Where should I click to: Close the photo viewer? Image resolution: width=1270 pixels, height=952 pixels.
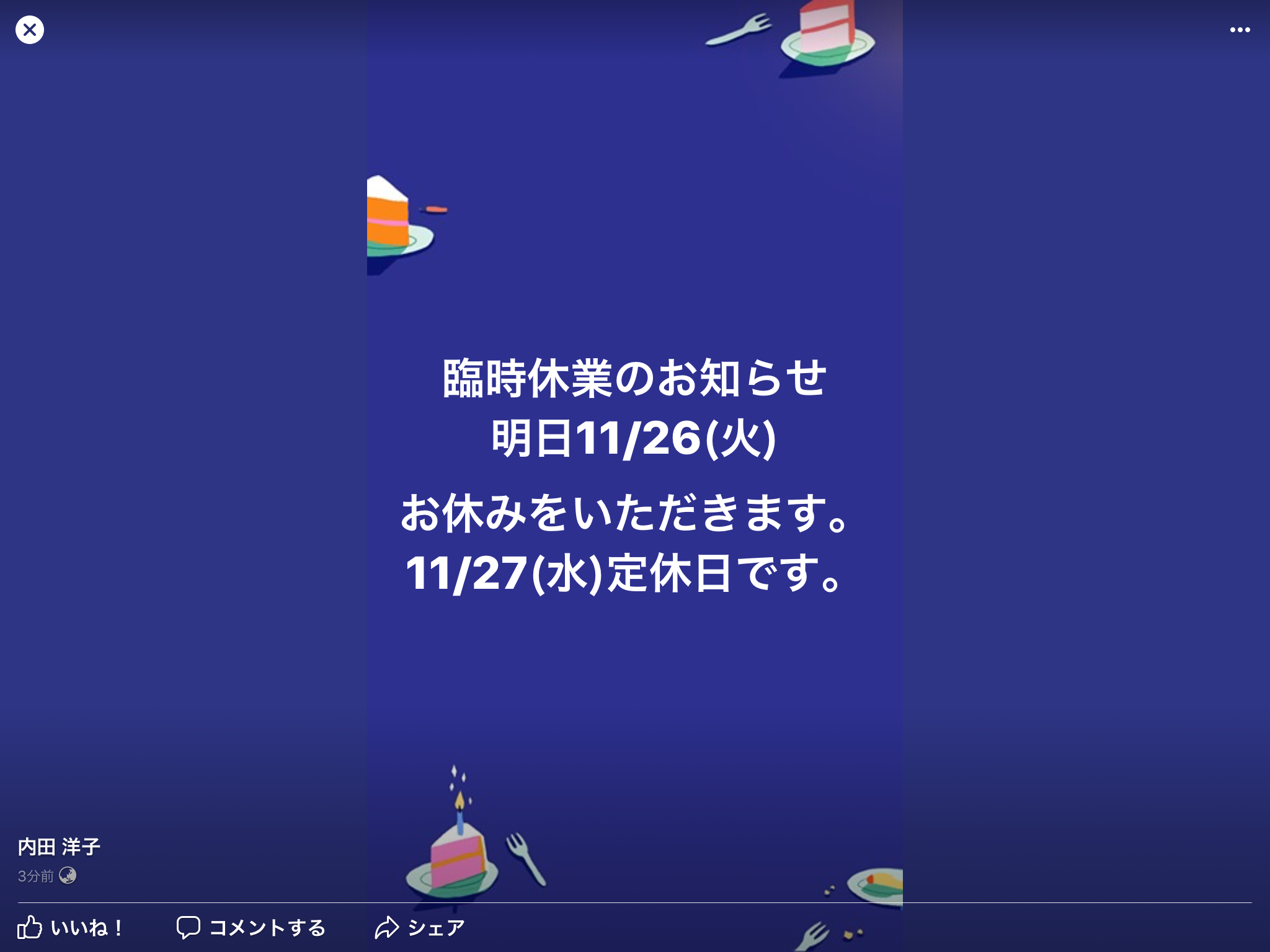(30, 30)
